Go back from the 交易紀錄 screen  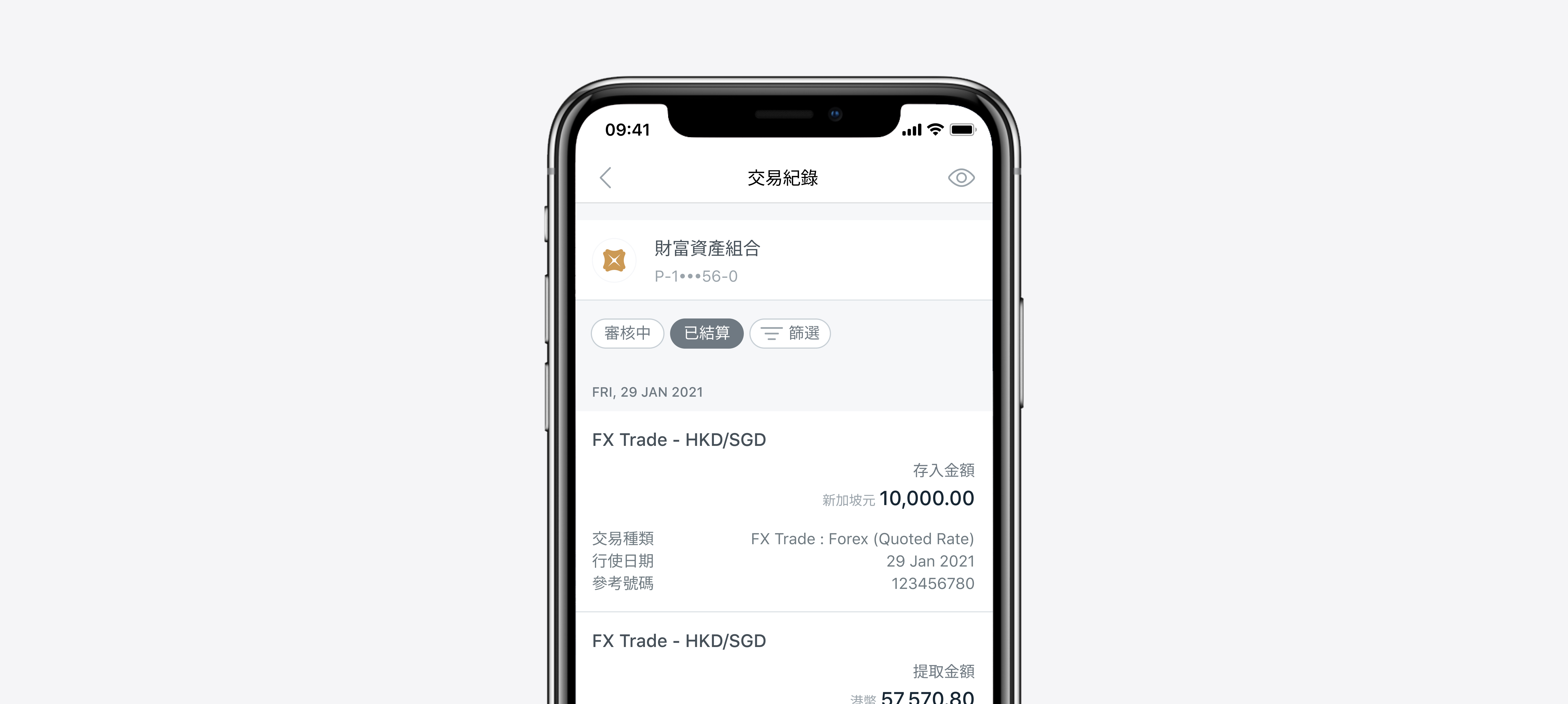(605, 178)
